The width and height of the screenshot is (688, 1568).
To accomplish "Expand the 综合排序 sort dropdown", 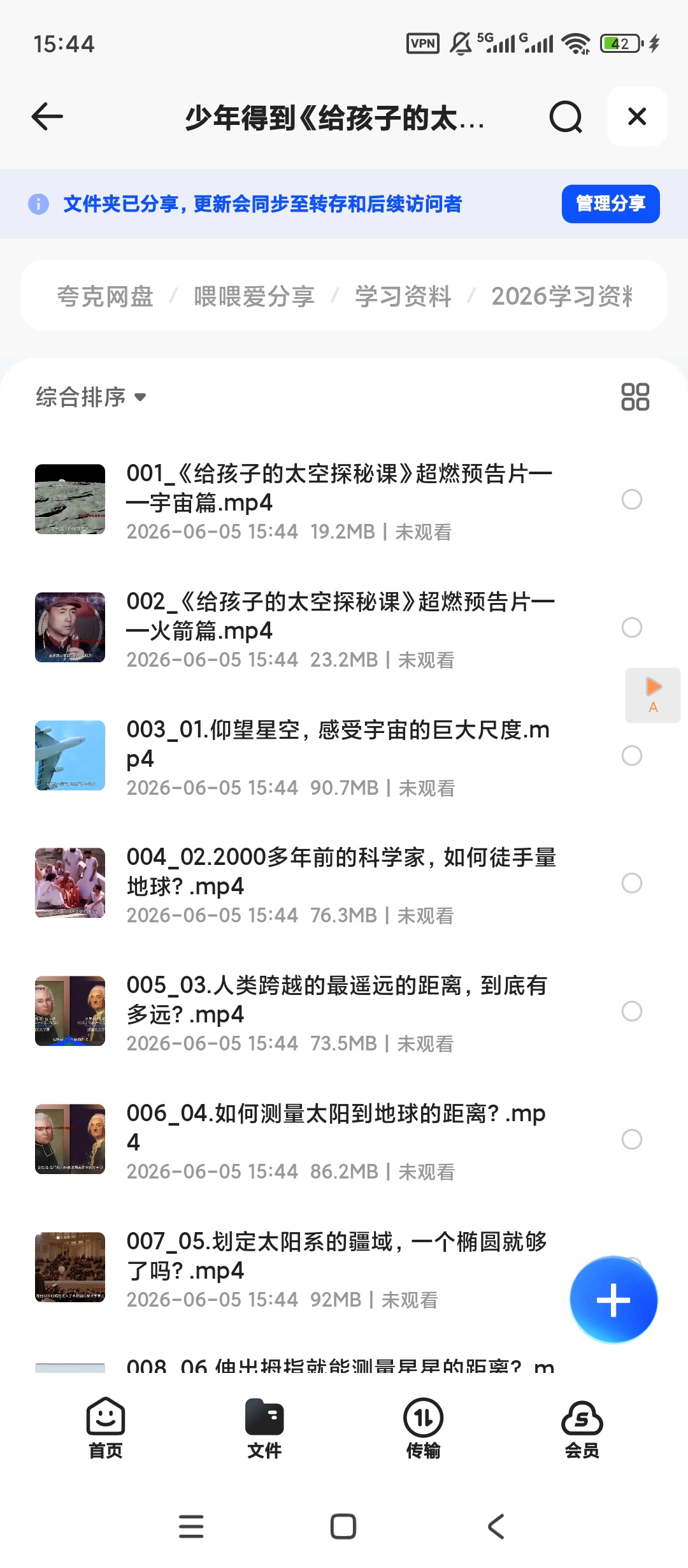I will point(91,397).
